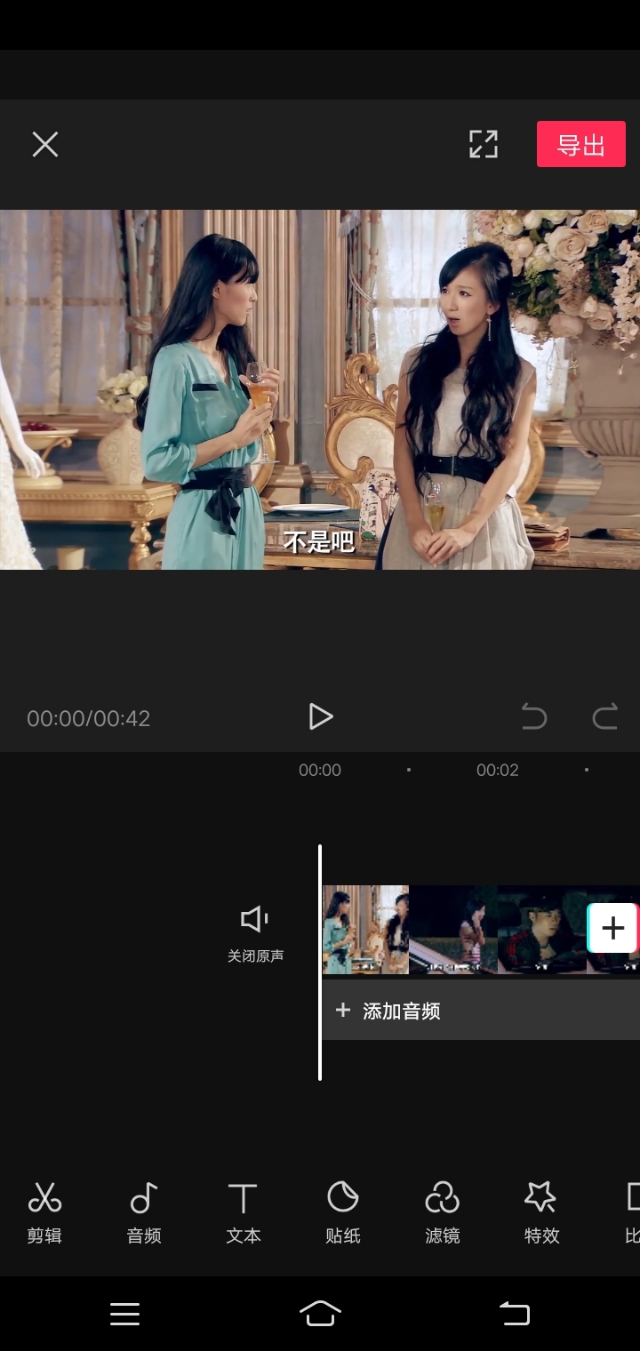Screen dimensions: 640x1351
Task: Enter fullscreen preview mode
Action: click(483, 144)
